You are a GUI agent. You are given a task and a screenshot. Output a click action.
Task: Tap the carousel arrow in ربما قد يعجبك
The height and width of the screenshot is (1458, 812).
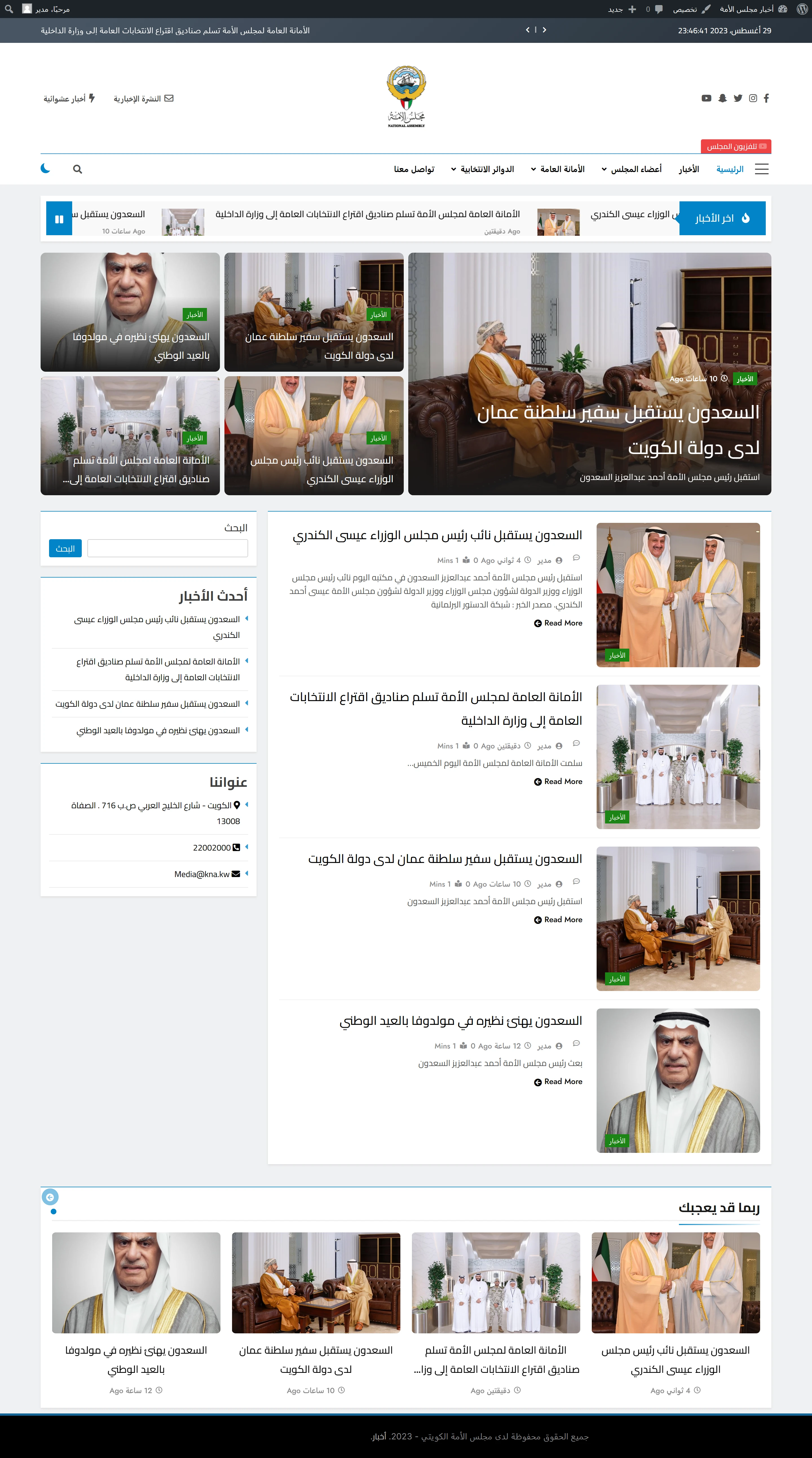(50, 1197)
